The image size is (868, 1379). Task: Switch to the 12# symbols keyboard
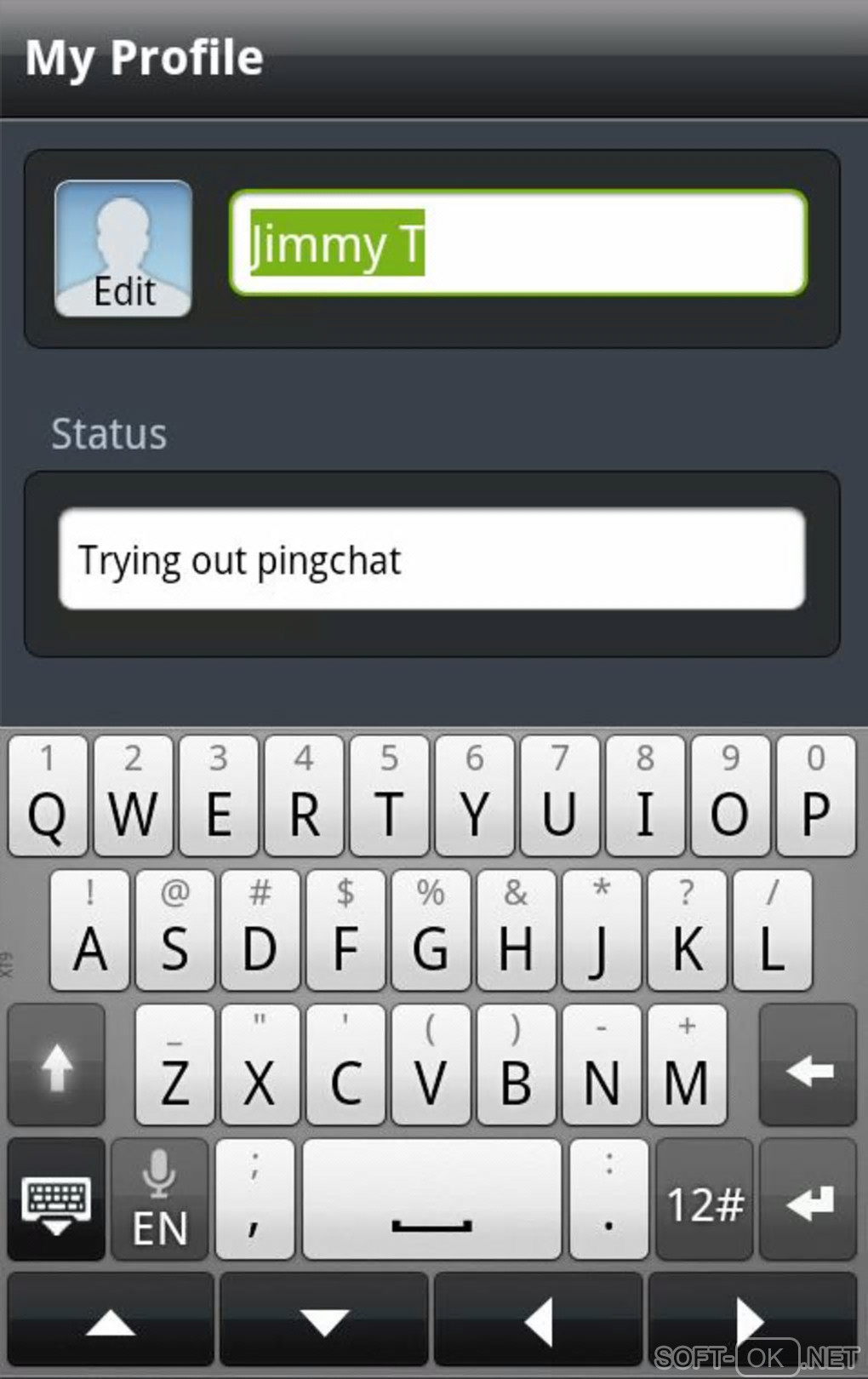tap(704, 1200)
